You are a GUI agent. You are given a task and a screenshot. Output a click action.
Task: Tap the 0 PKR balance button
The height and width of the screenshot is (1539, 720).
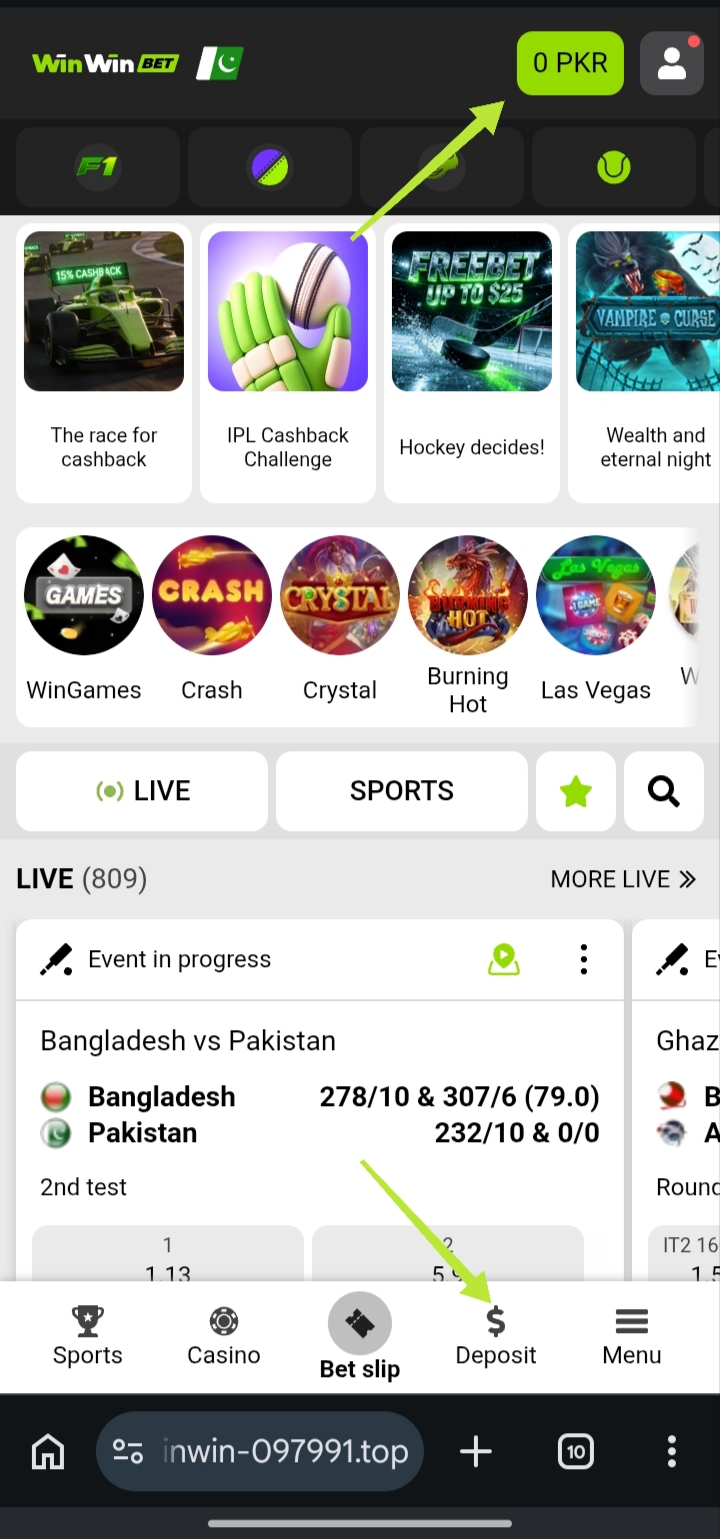[570, 64]
